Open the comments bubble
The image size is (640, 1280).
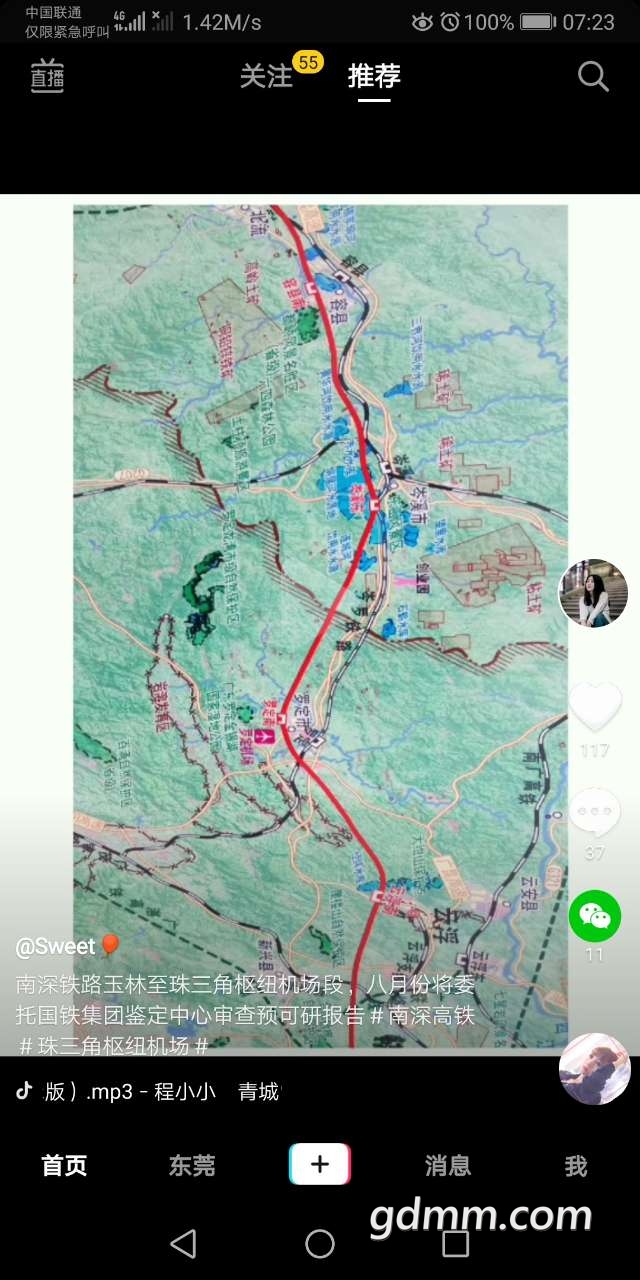(595, 812)
